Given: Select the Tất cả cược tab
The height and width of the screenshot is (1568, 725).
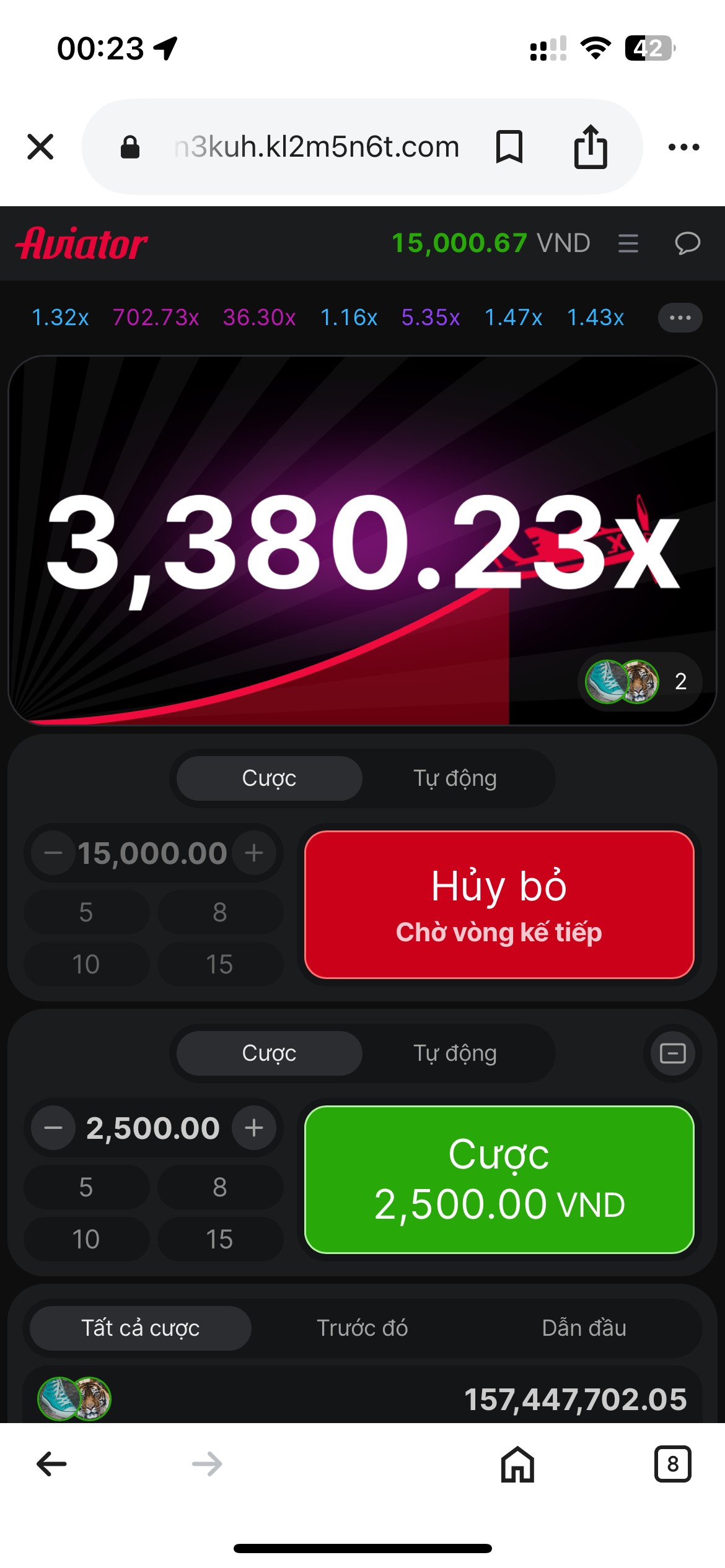Looking at the screenshot, I should (141, 1328).
